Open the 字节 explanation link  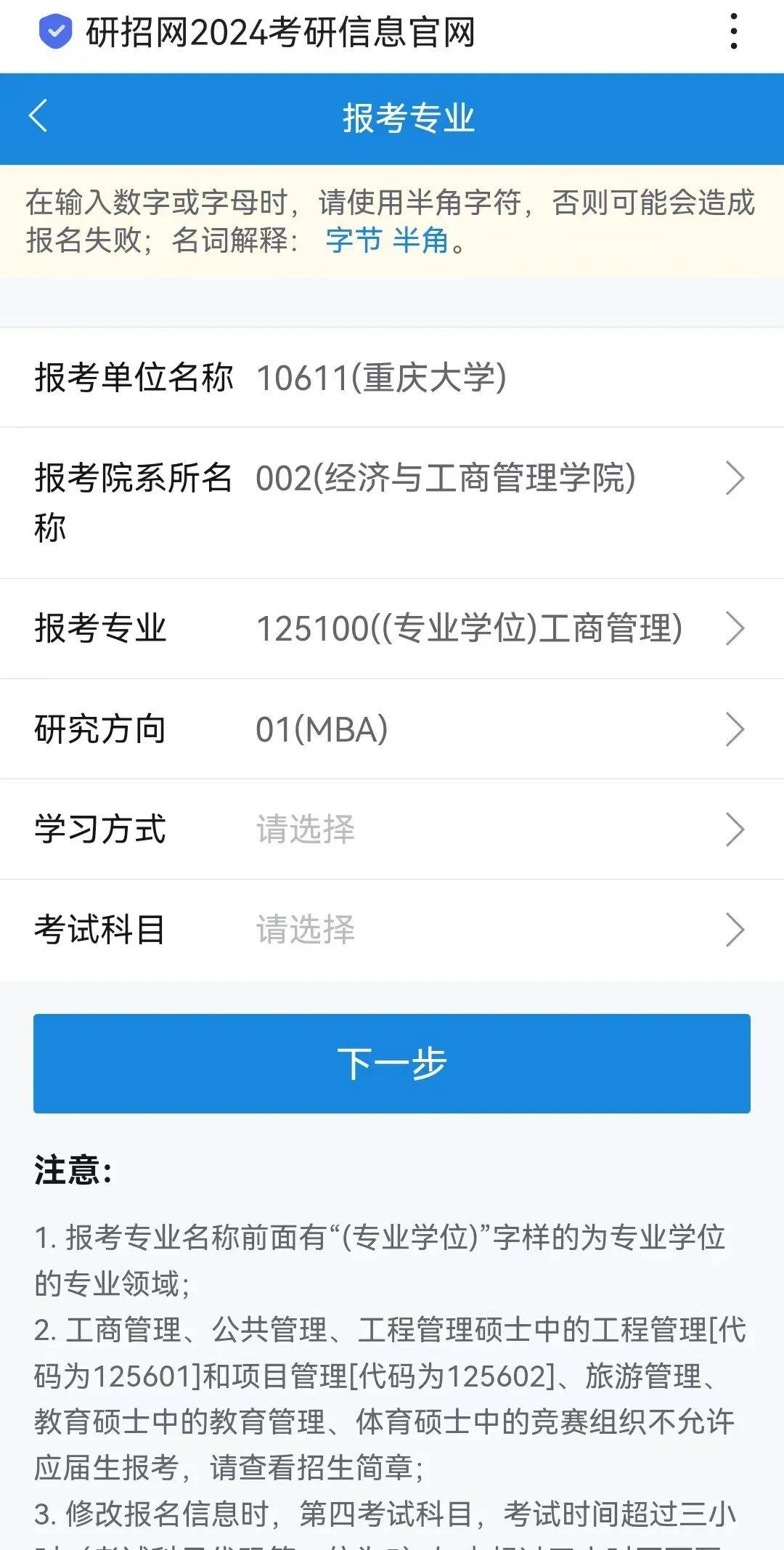(354, 240)
